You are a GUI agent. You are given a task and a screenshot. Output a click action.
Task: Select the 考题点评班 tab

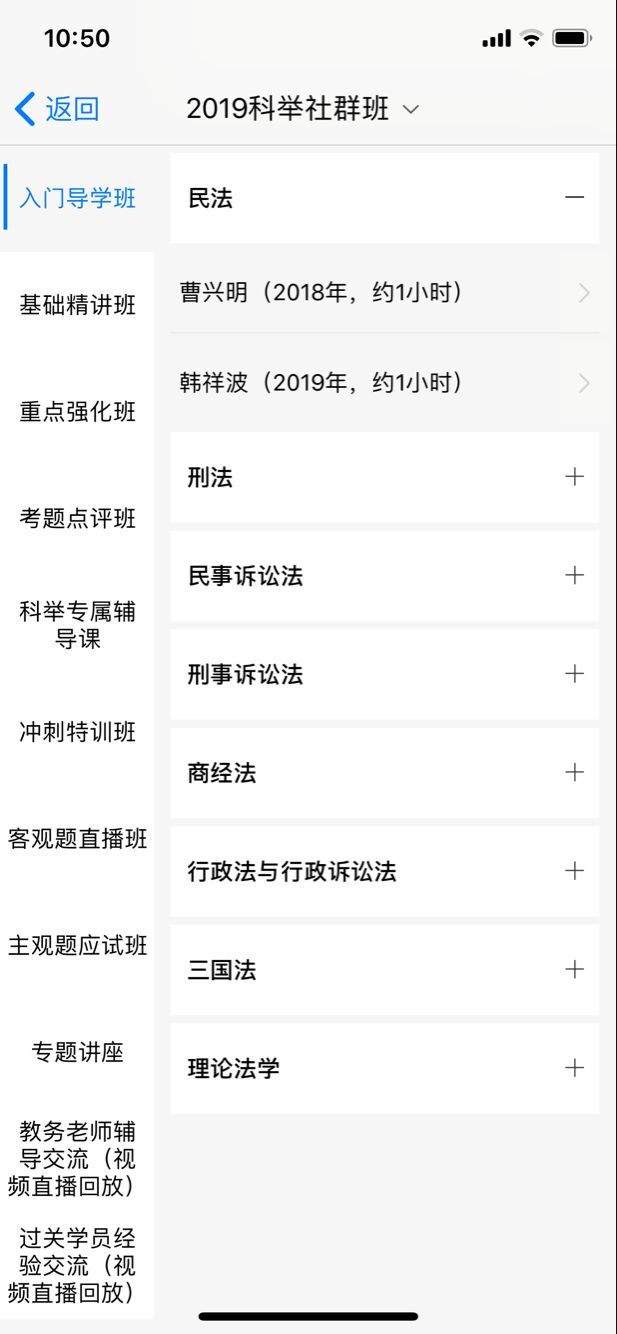(78, 519)
